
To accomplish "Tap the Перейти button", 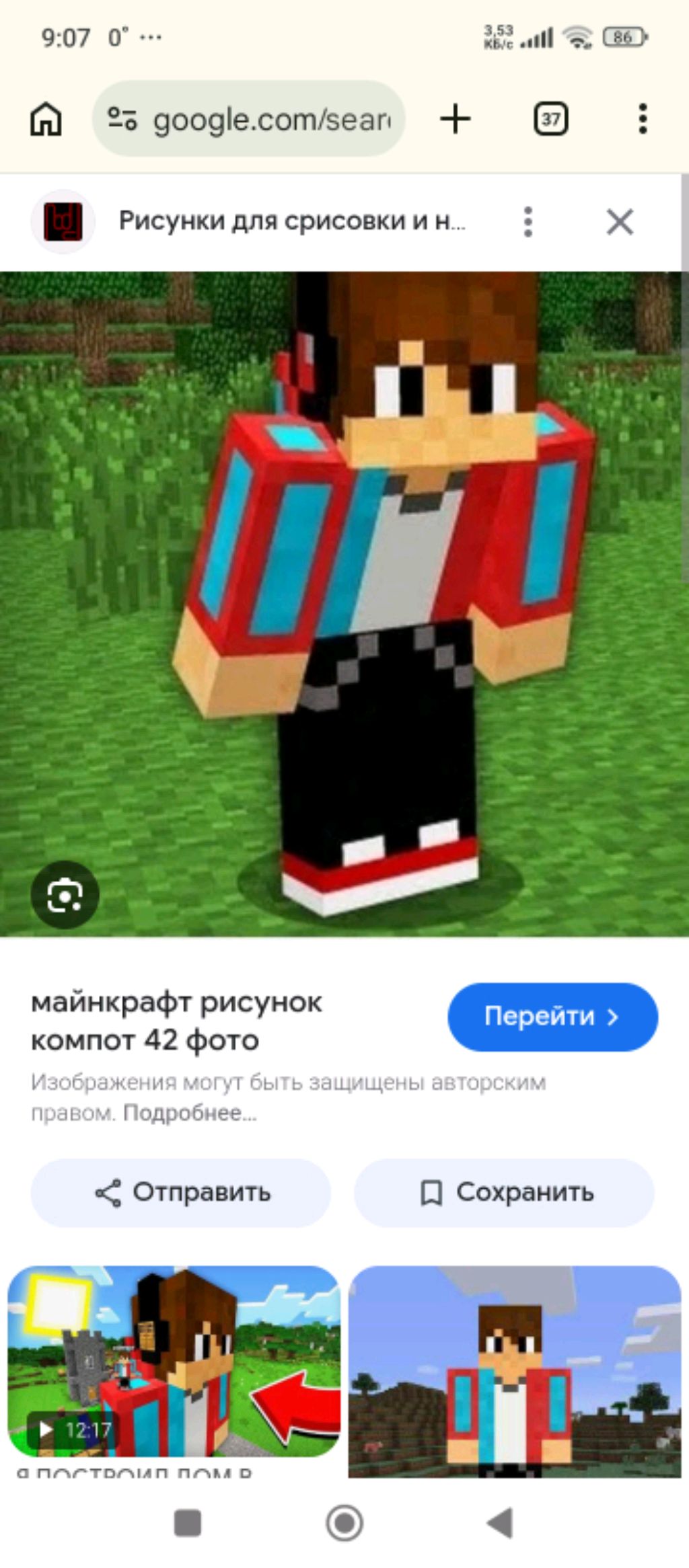I will pyautogui.click(x=552, y=1017).
